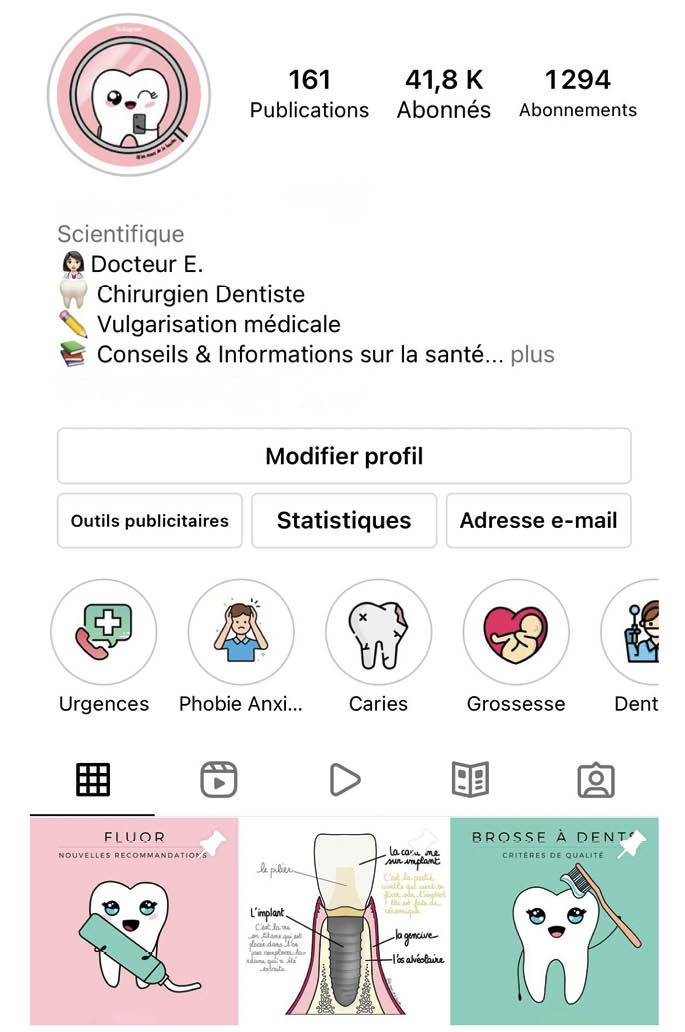
Task: Open the Grossesse story highlight
Action: pos(516,632)
